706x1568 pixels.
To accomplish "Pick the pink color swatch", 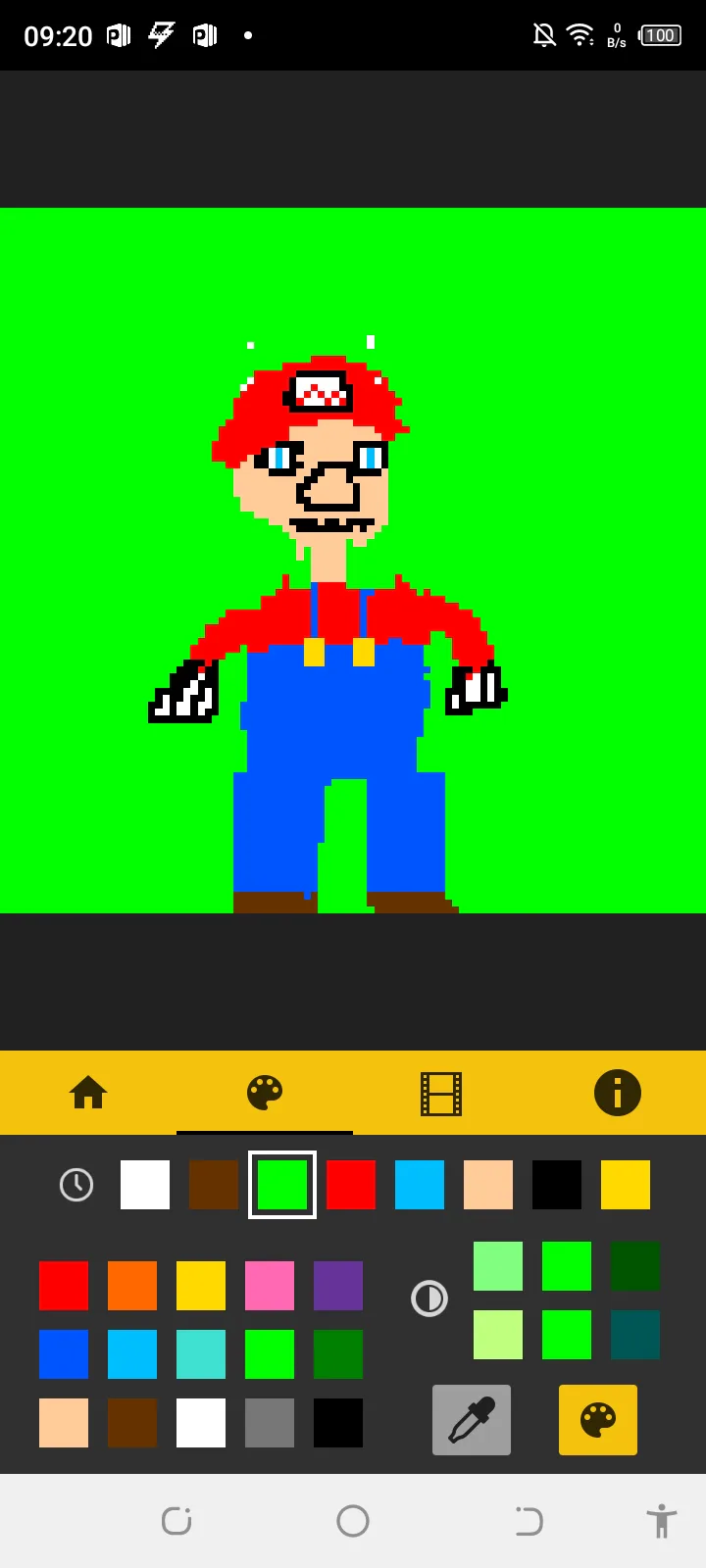I will tap(270, 1286).
